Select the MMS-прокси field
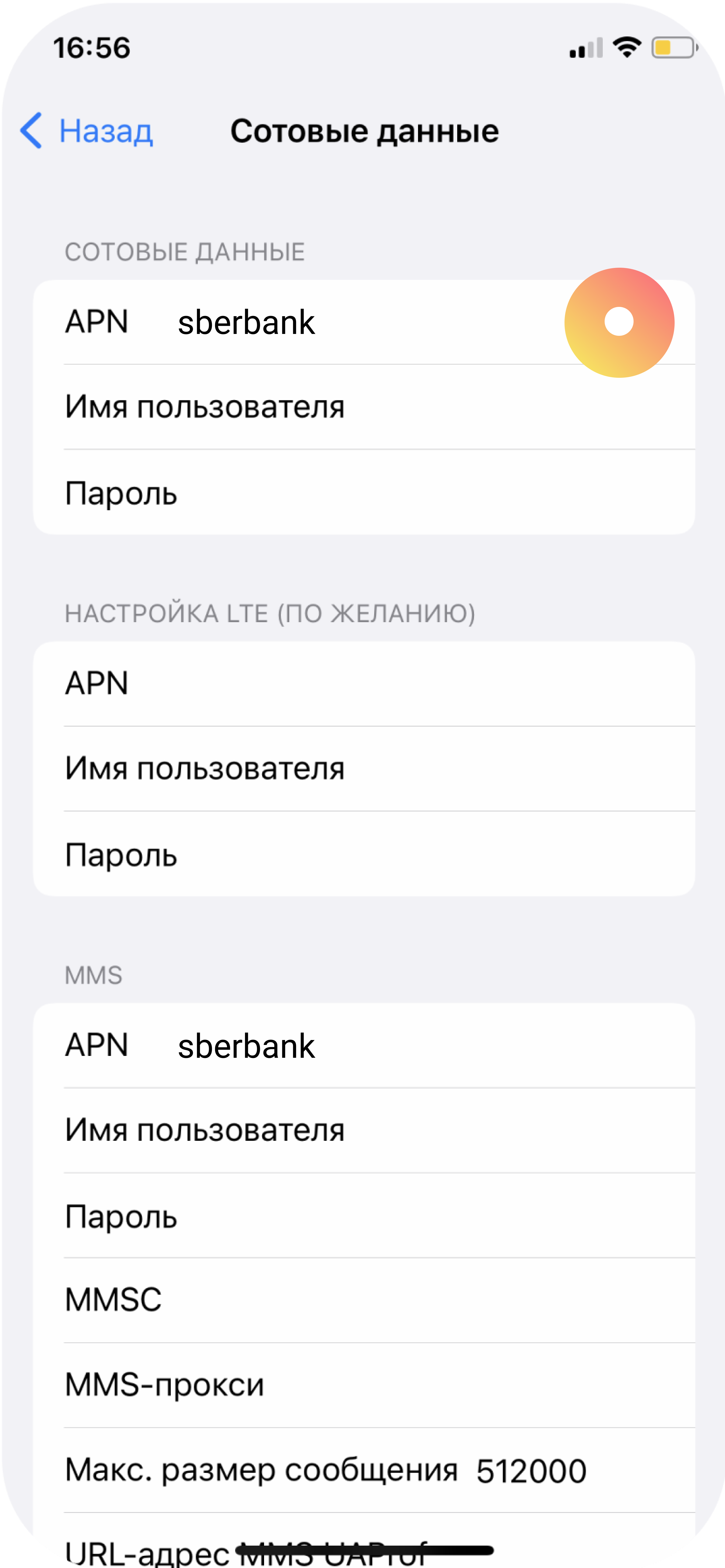This screenshot has width=725, height=1568. (x=365, y=1385)
